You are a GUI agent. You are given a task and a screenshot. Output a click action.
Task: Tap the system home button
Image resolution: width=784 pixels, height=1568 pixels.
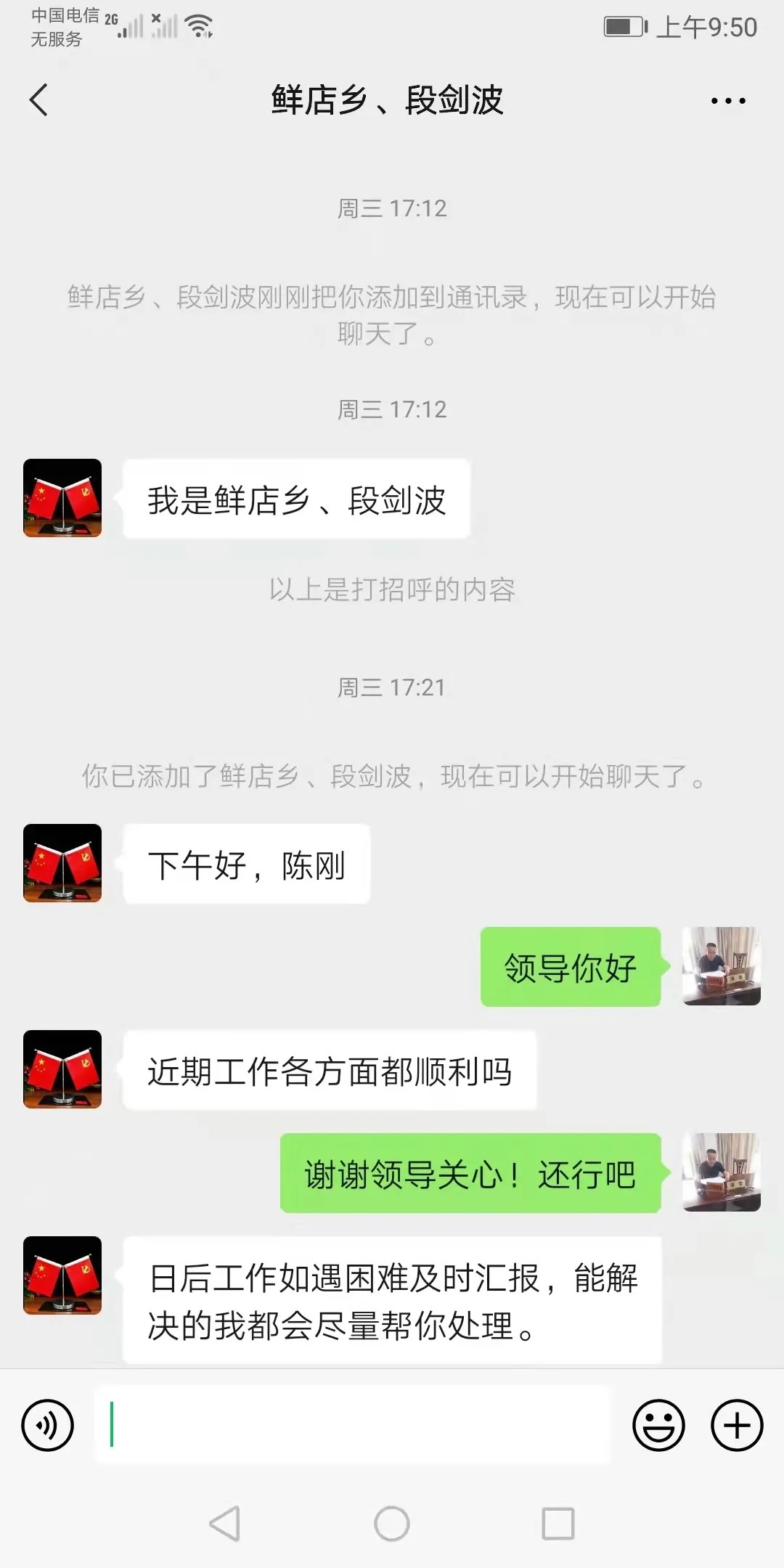392,1523
